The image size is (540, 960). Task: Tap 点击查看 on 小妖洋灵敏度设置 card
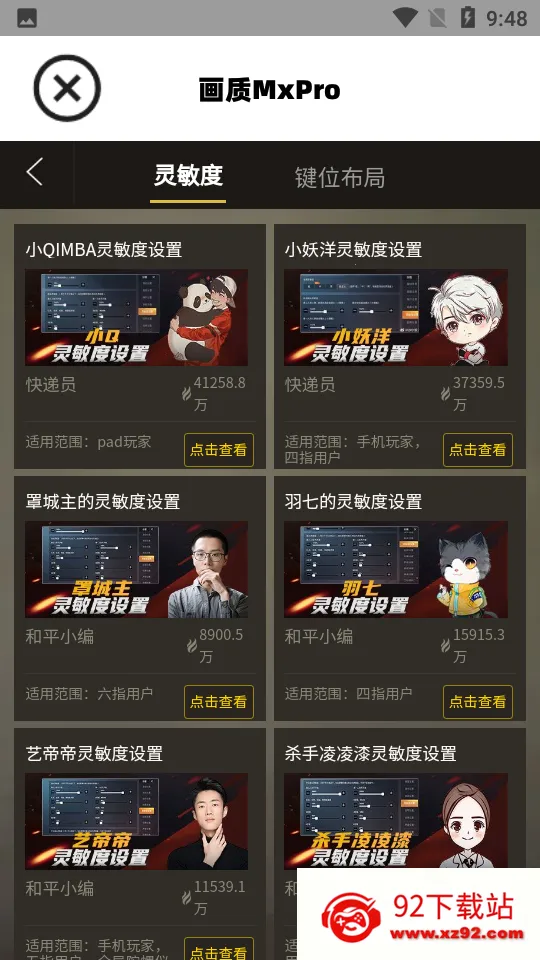(x=478, y=450)
